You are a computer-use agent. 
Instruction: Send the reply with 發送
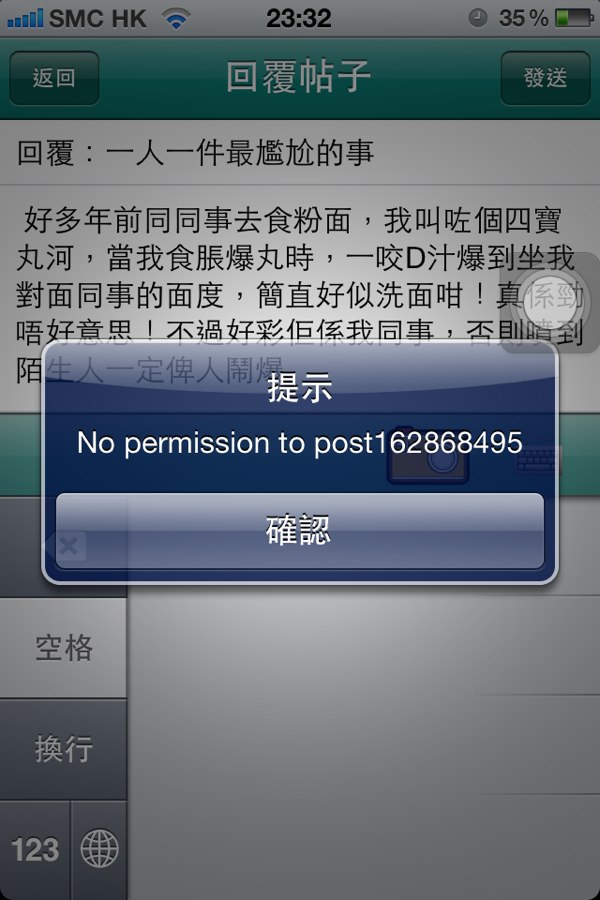pyautogui.click(x=545, y=78)
